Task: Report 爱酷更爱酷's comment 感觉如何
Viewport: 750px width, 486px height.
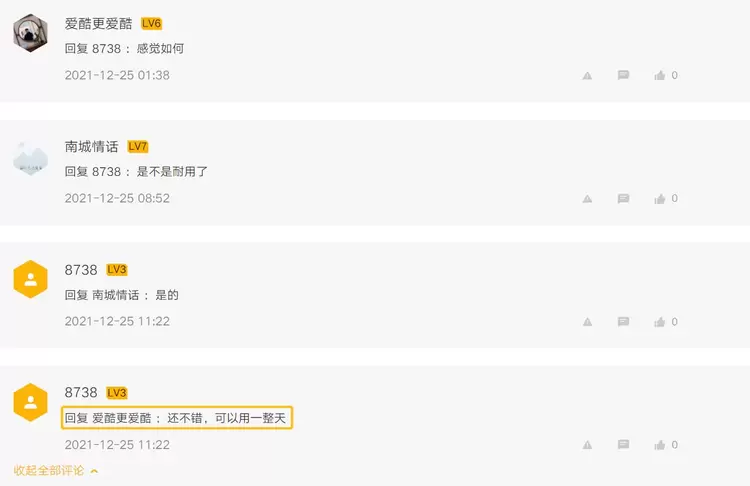Action: 587,75
